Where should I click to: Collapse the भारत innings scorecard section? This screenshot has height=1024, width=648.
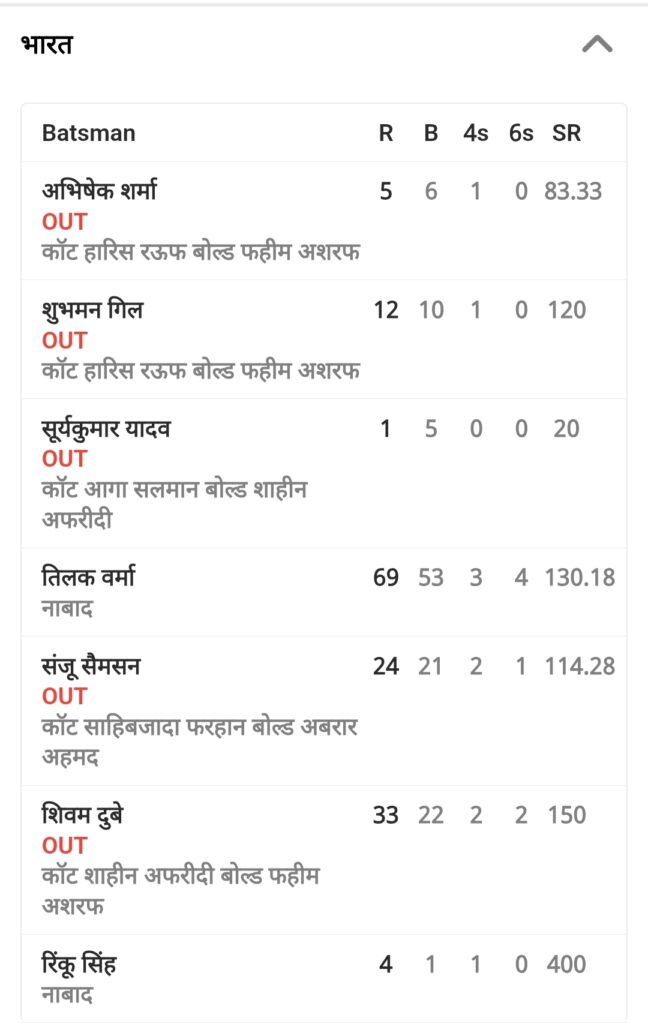pos(597,45)
